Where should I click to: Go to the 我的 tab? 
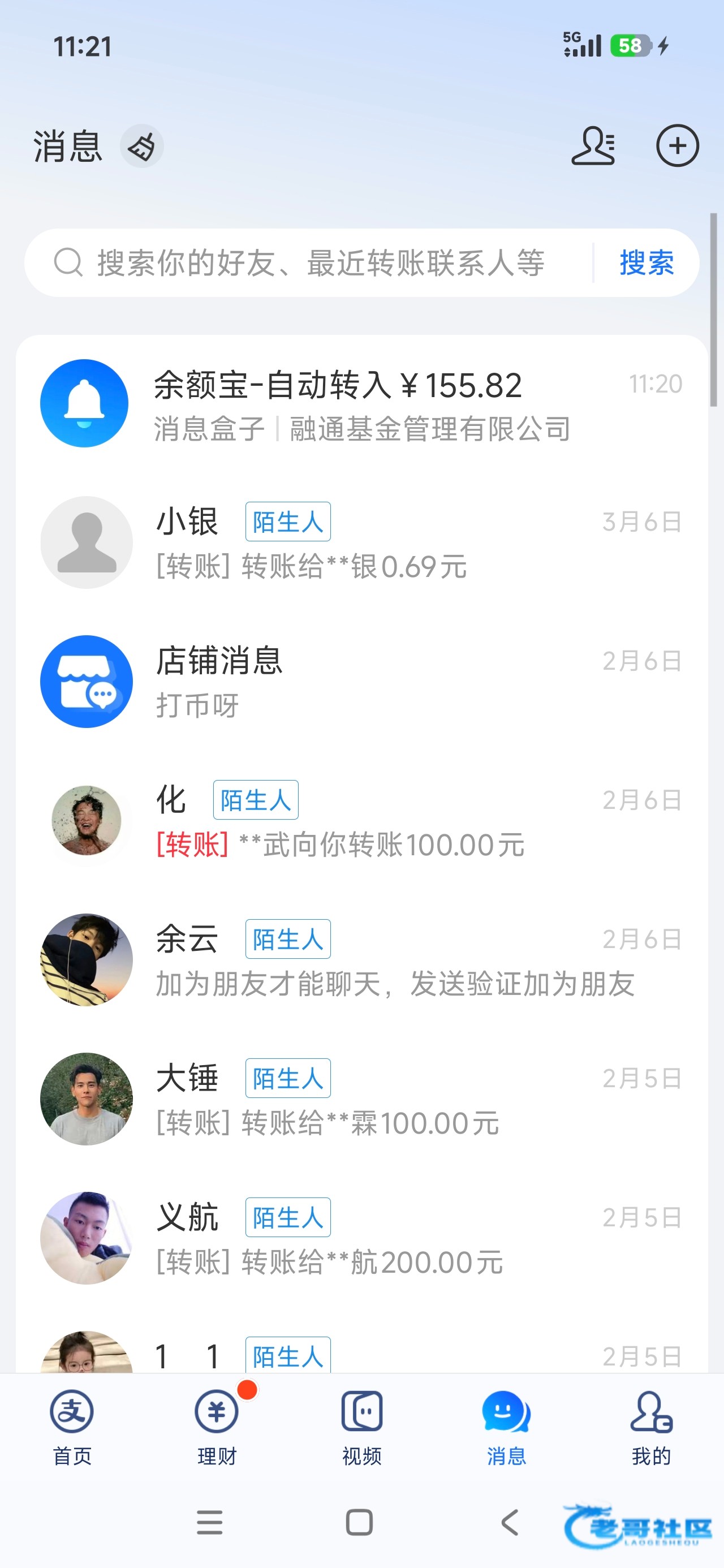click(651, 1424)
